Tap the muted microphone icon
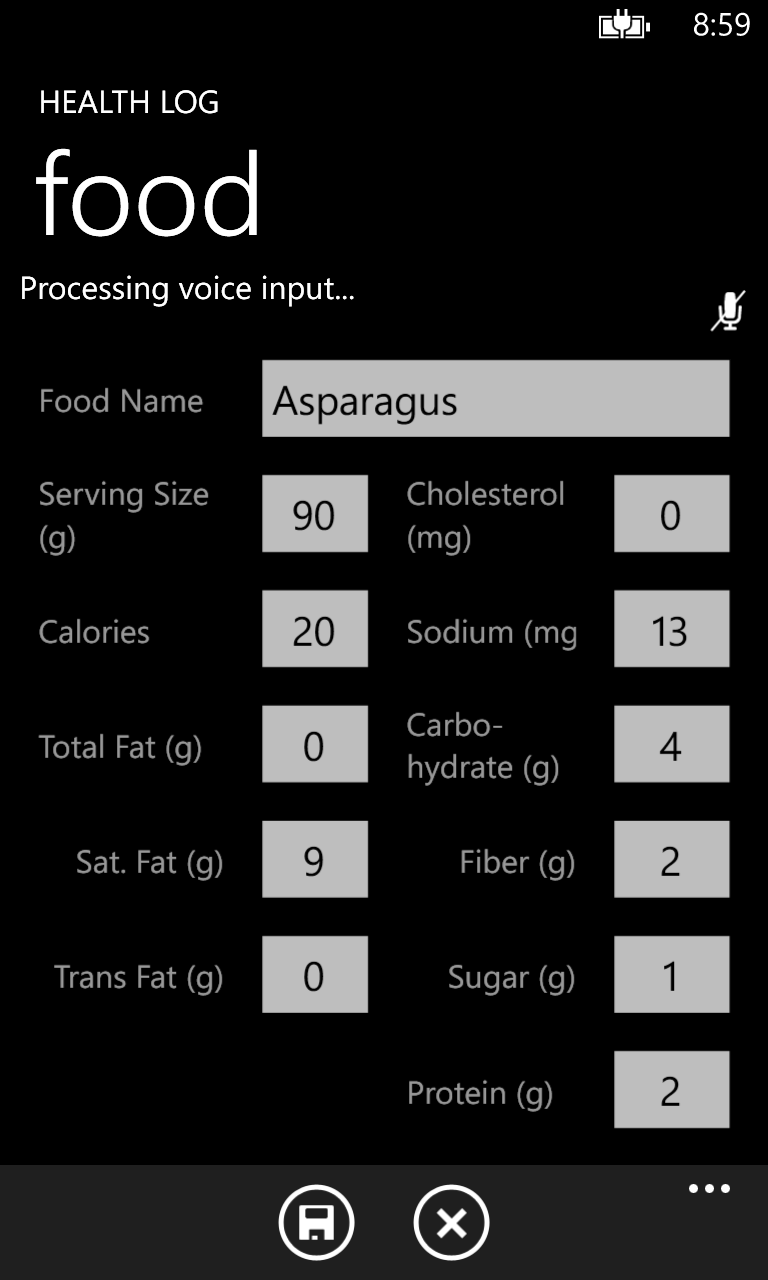768x1280 pixels. pos(727,310)
